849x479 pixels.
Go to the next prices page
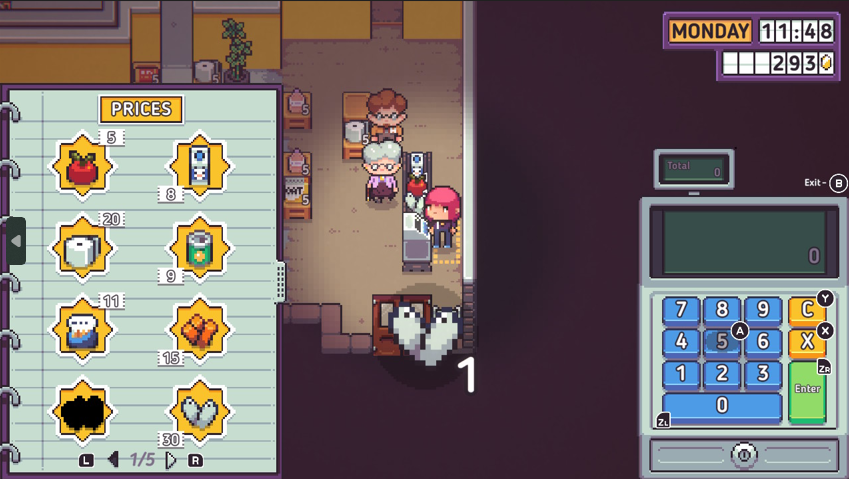coord(170,460)
